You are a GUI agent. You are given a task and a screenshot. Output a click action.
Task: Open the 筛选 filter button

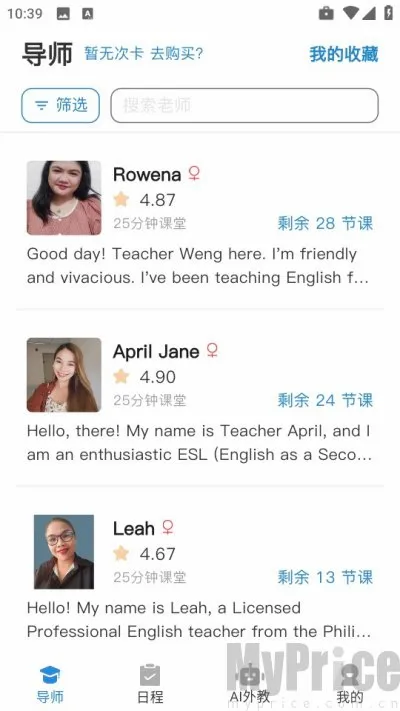(60, 106)
